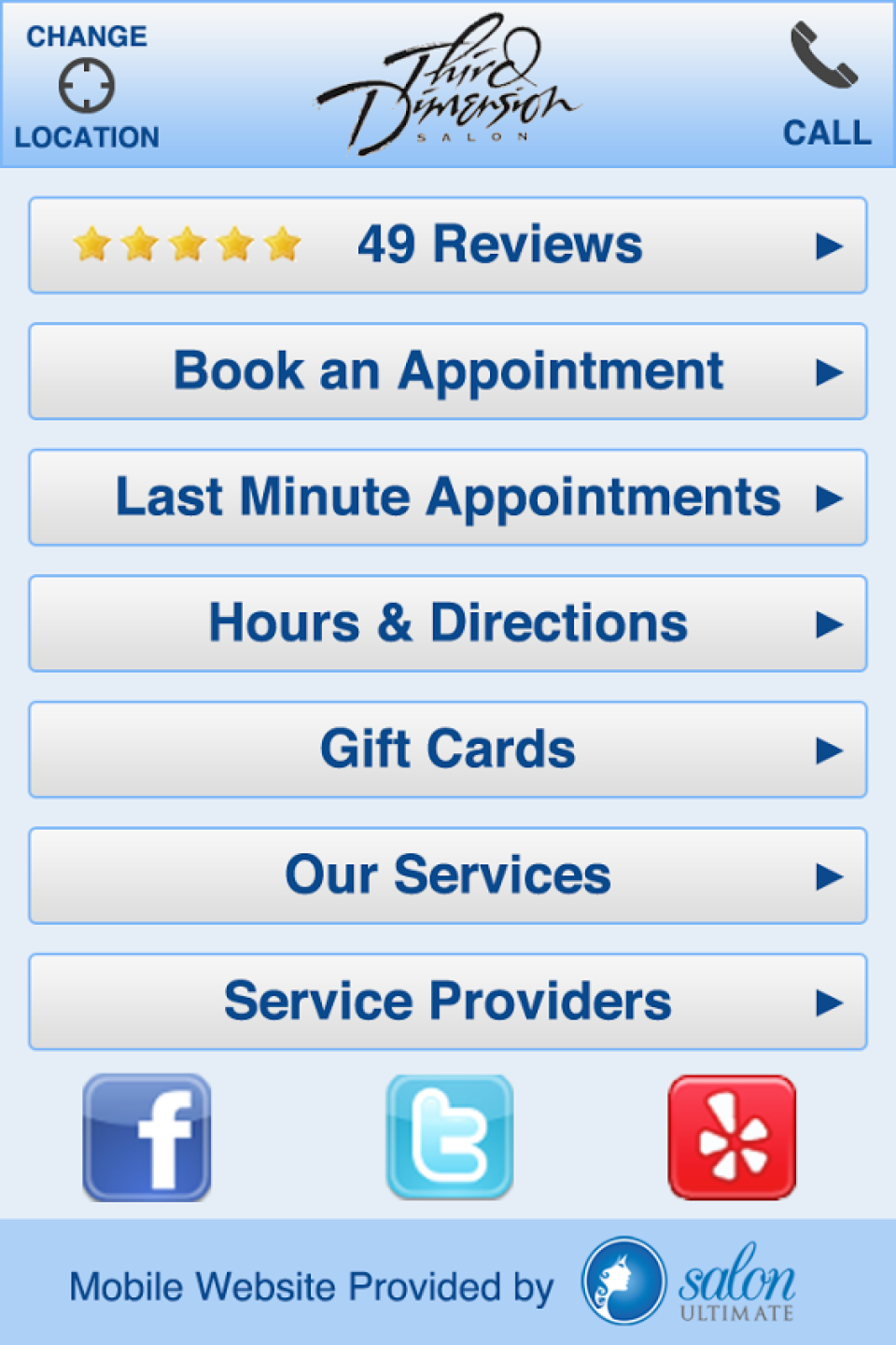Image resolution: width=896 pixels, height=1345 pixels.
Task: Select Book an Appointment
Action: (448, 371)
